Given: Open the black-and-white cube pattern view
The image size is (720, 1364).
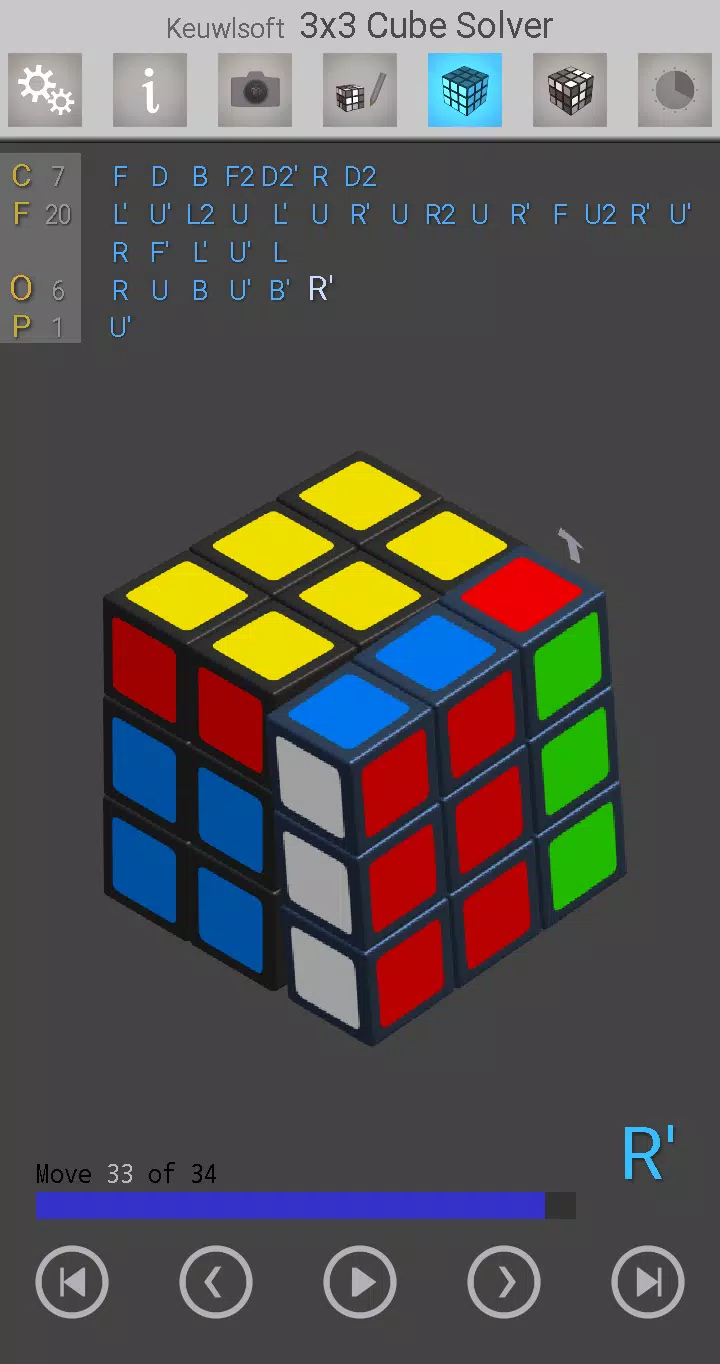Looking at the screenshot, I should [570, 90].
